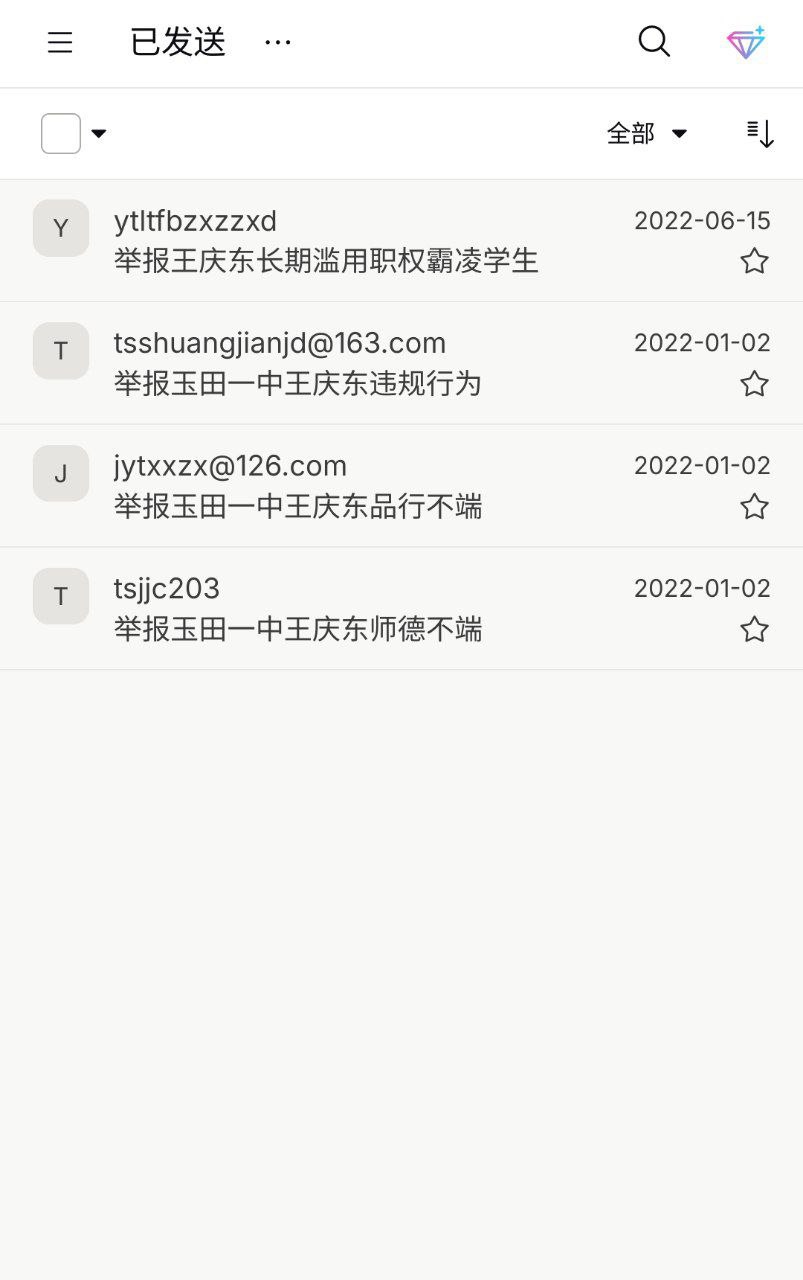Star the email to jytxxzx@126.com

click(x=754, y=507)
